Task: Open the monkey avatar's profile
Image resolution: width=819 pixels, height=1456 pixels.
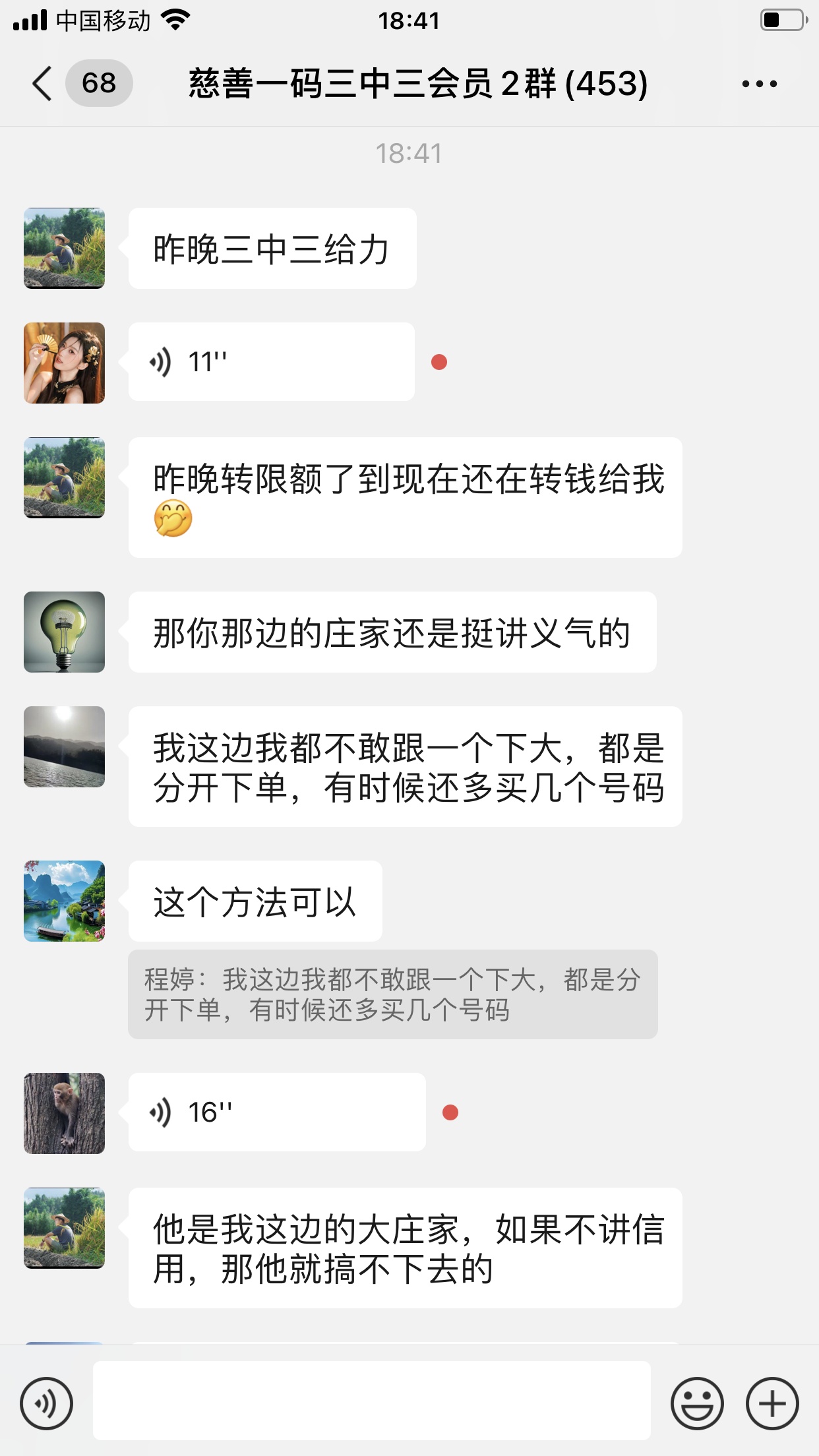Action: (x=65, y=1113)
